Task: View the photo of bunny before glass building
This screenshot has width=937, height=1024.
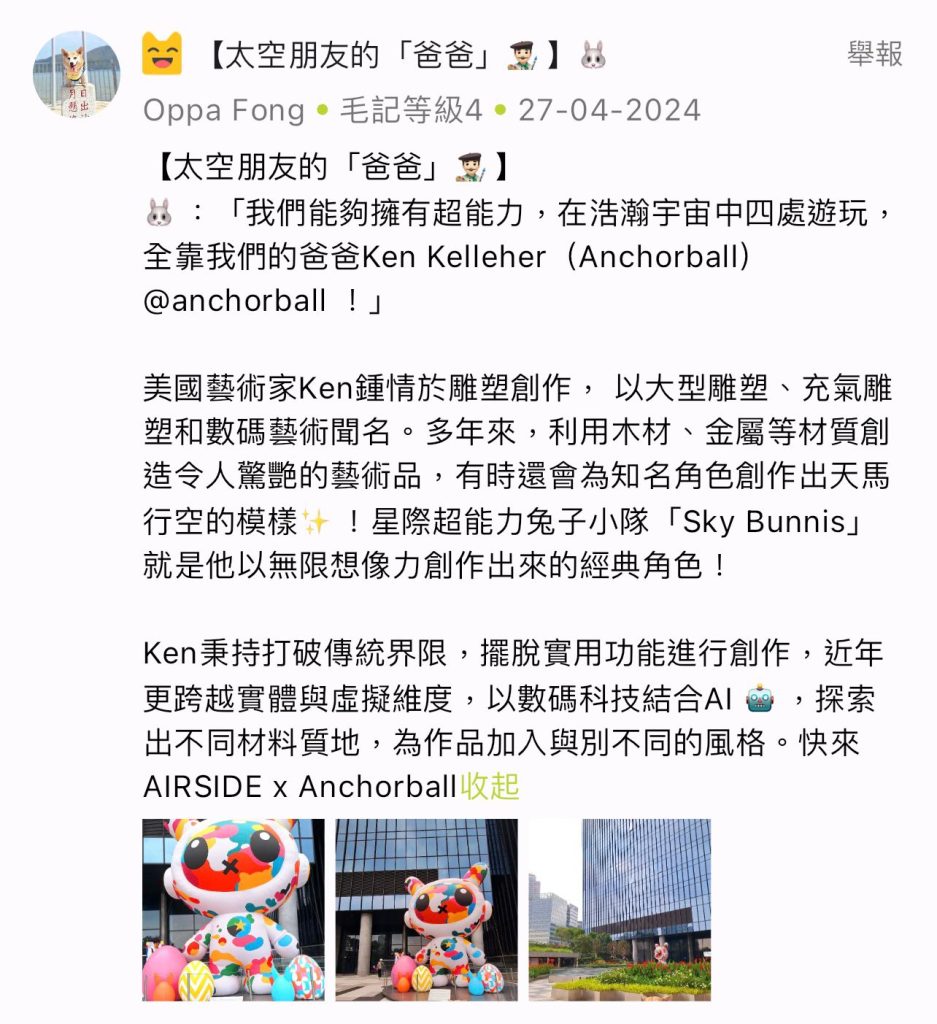Action: [426, 910]
